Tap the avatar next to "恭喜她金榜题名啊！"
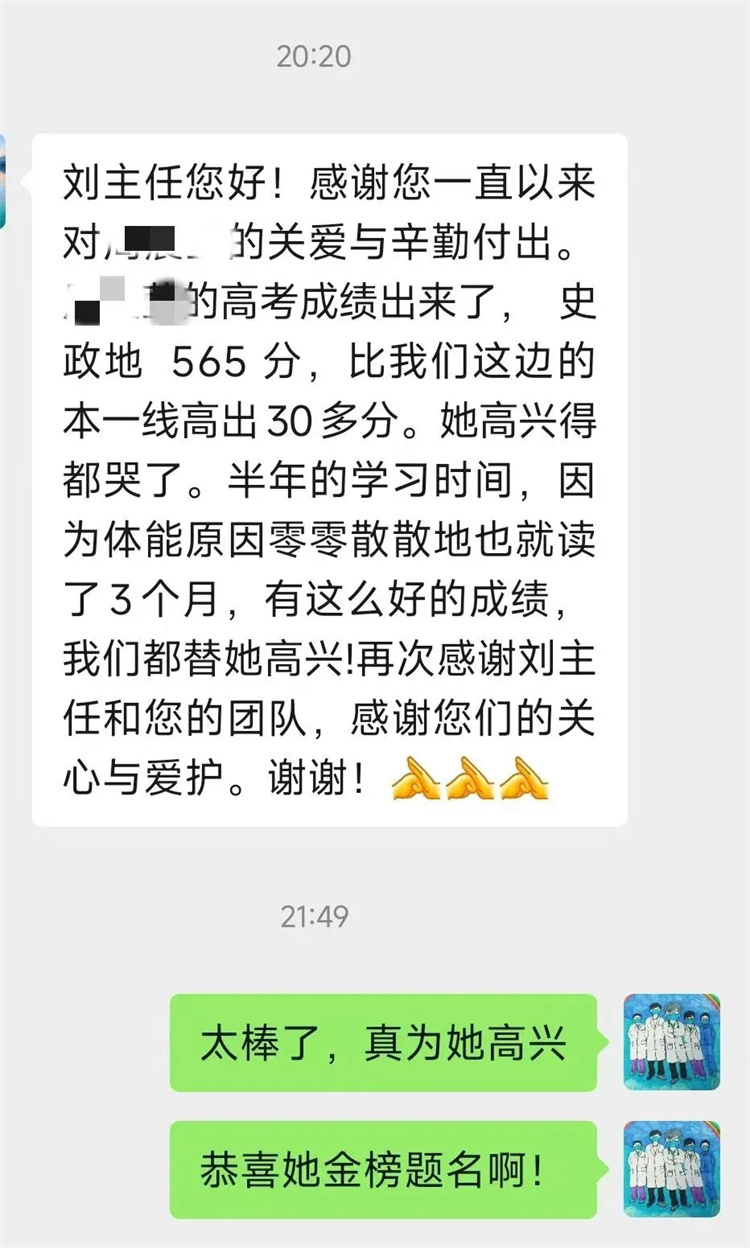The width and height of the screenshot is (750, 1248). (671, 1169)
